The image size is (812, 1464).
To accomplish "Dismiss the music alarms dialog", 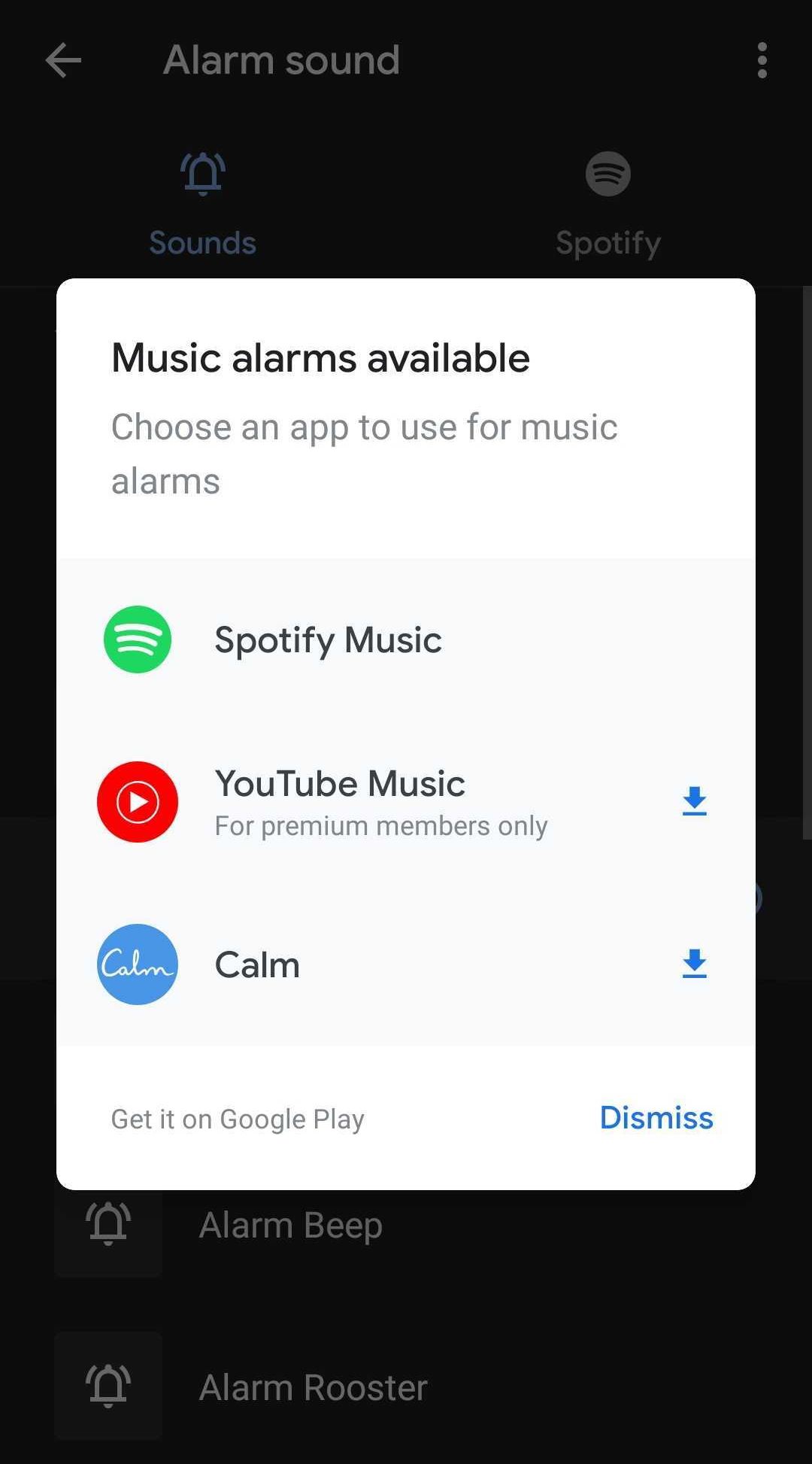I will (656, 1118).
